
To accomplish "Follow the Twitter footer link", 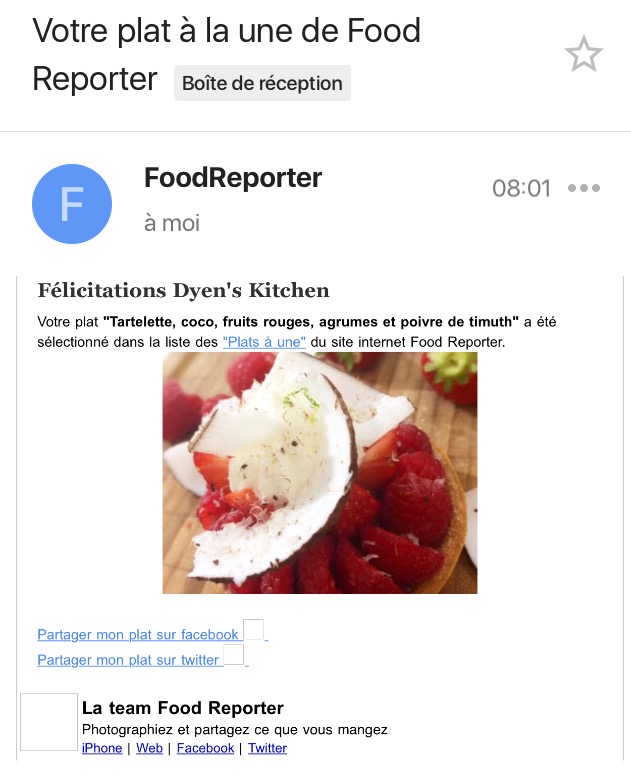I will [x=267, y=748].
